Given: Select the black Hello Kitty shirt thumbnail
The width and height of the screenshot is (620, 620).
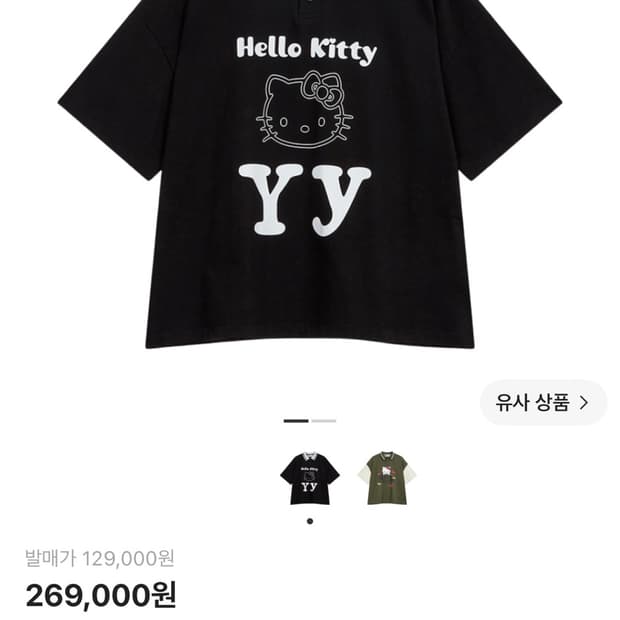Looking at the screenshot, I should pyautogui.click(x=310, y=478).
